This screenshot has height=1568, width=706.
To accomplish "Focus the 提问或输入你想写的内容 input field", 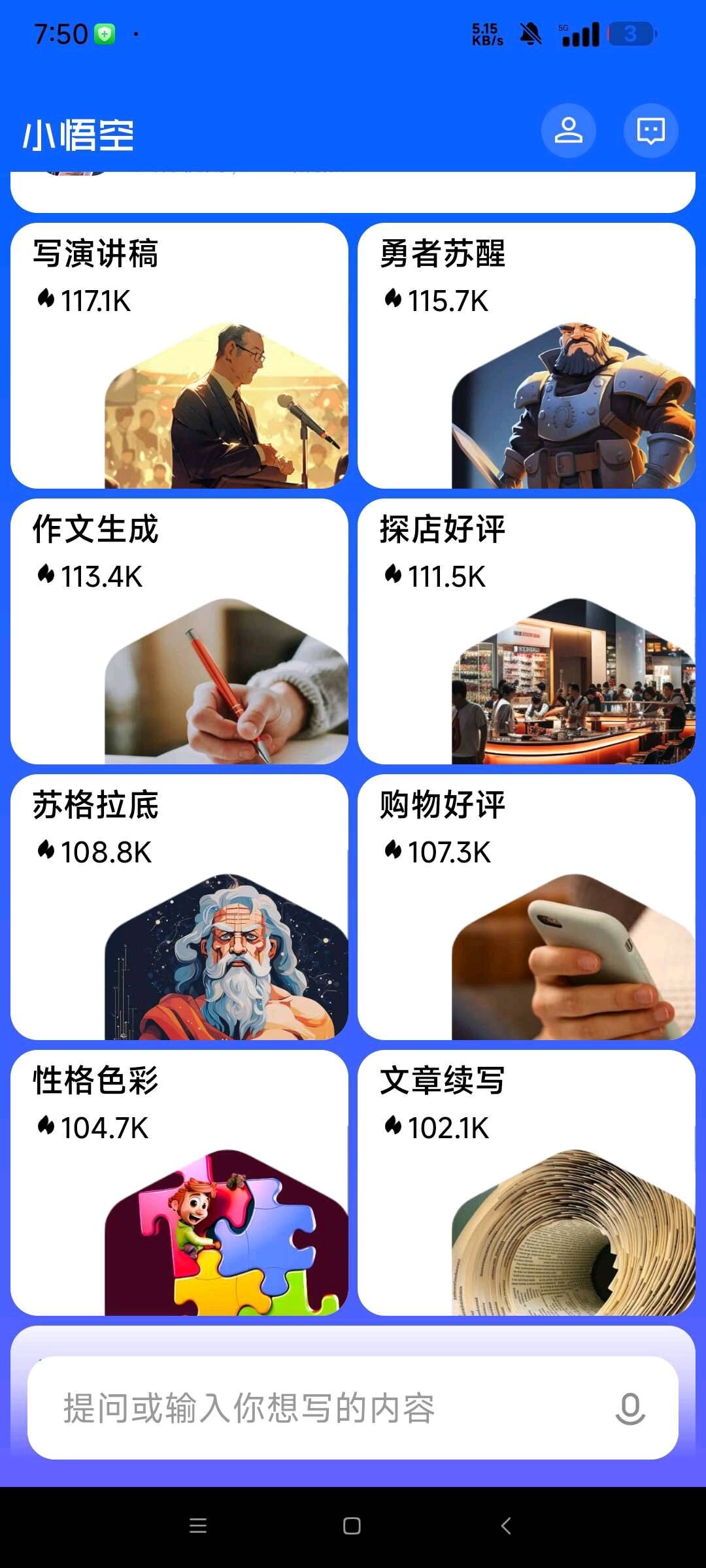I will (314, 1408).
